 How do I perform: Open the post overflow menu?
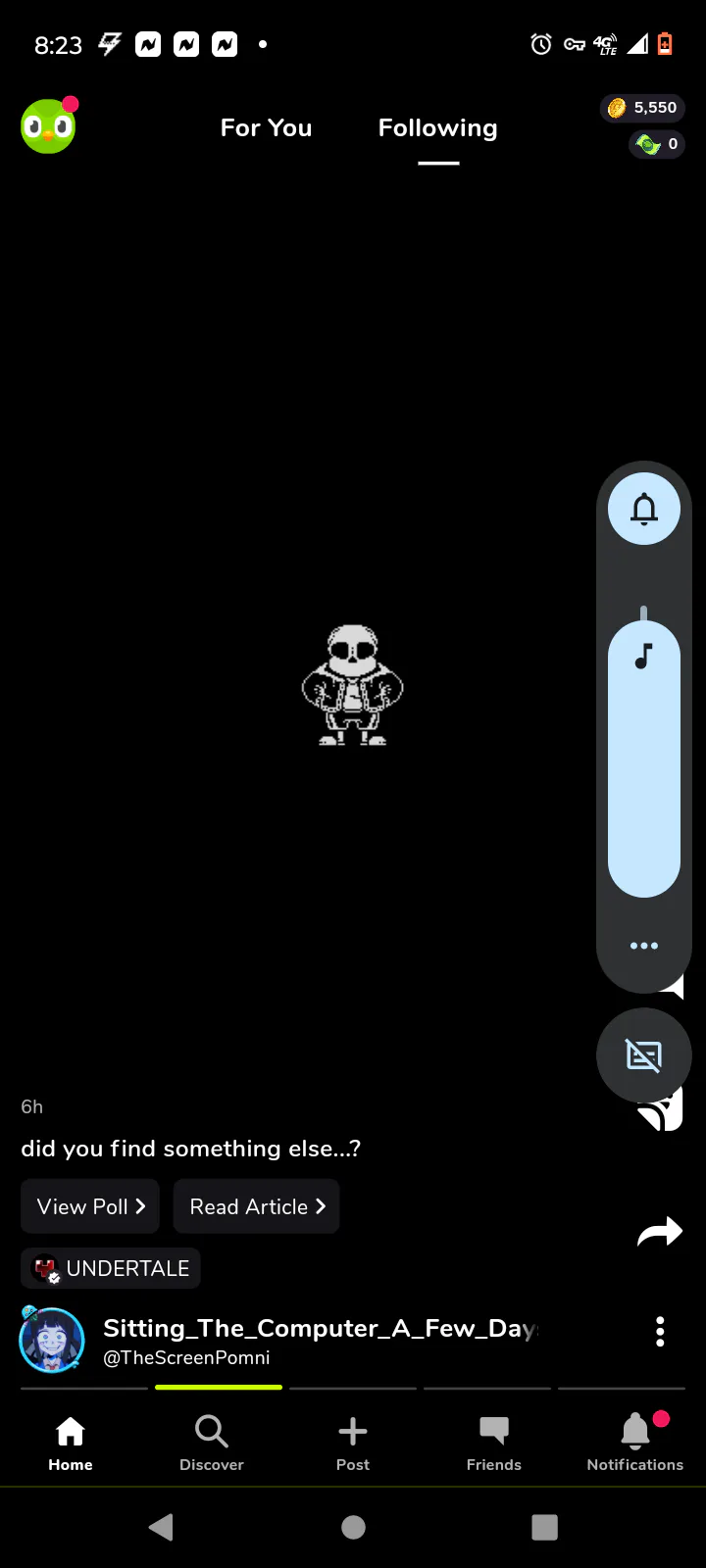tap(660, 1331)
